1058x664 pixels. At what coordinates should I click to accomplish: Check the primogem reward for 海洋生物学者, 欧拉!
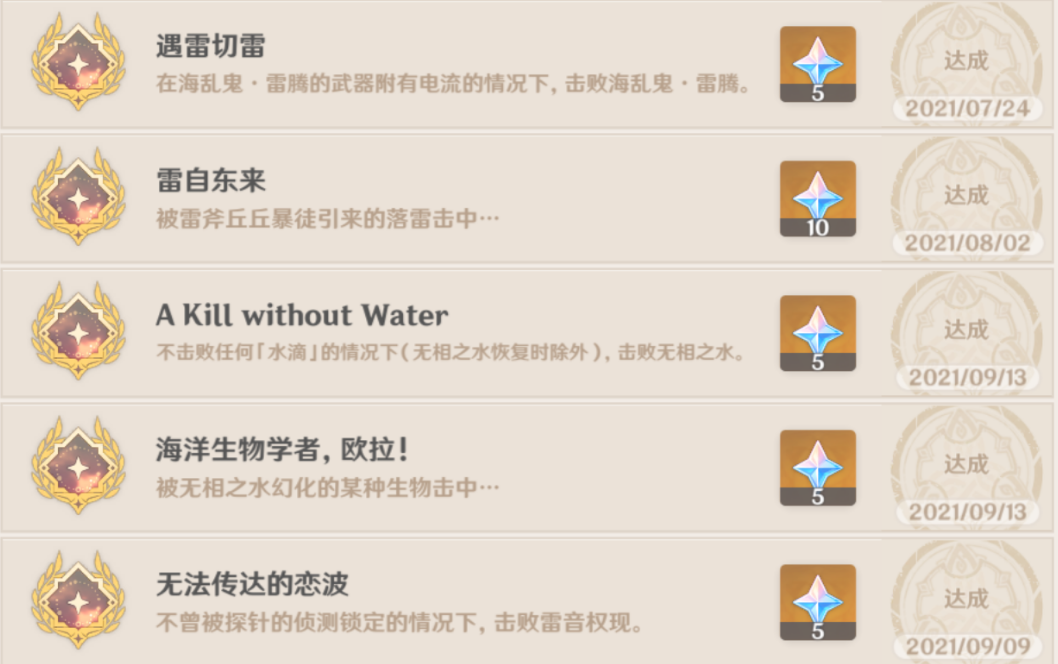[817, 468]
